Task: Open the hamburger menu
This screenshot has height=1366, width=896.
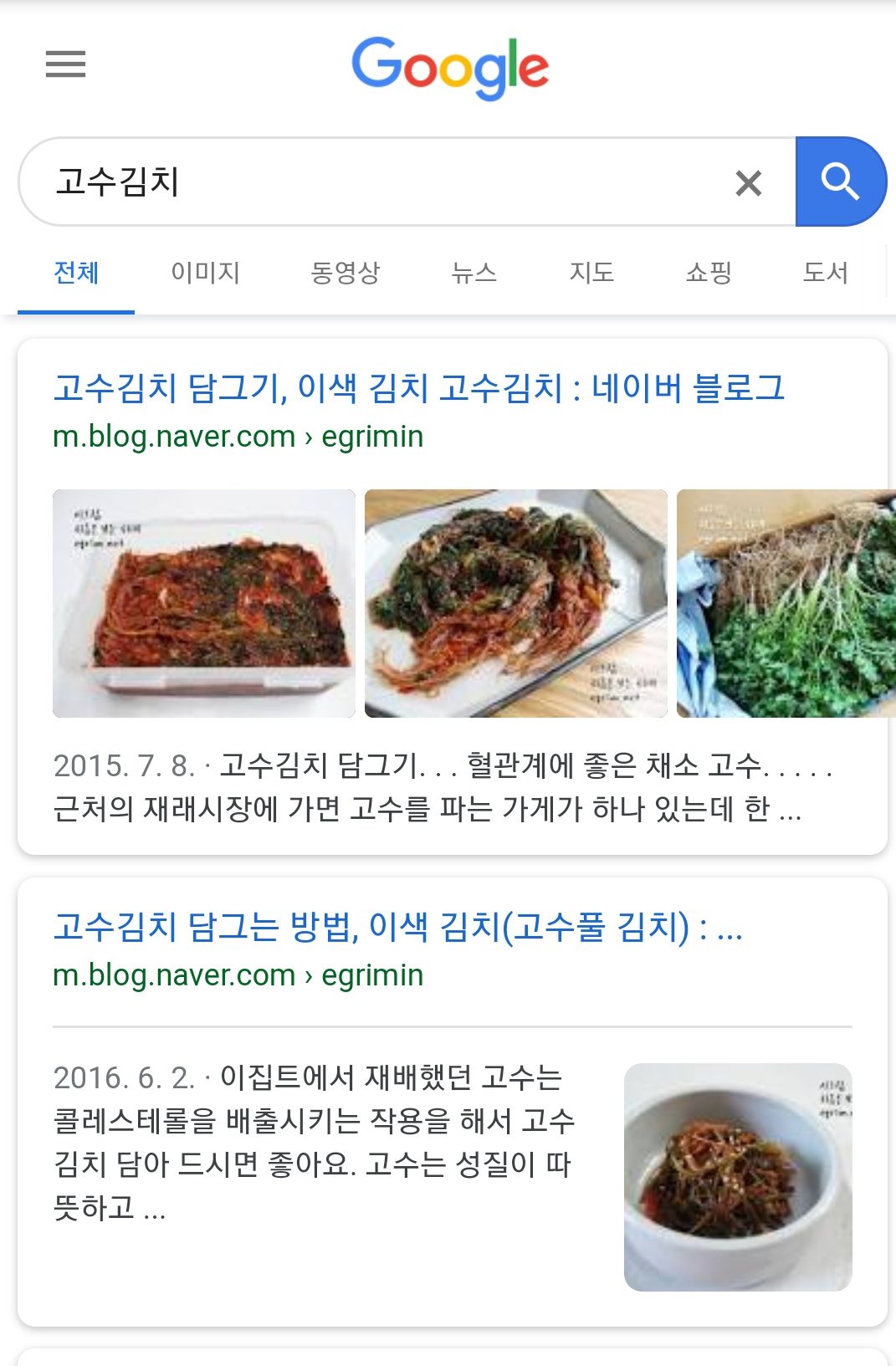Action: (65, 64)
